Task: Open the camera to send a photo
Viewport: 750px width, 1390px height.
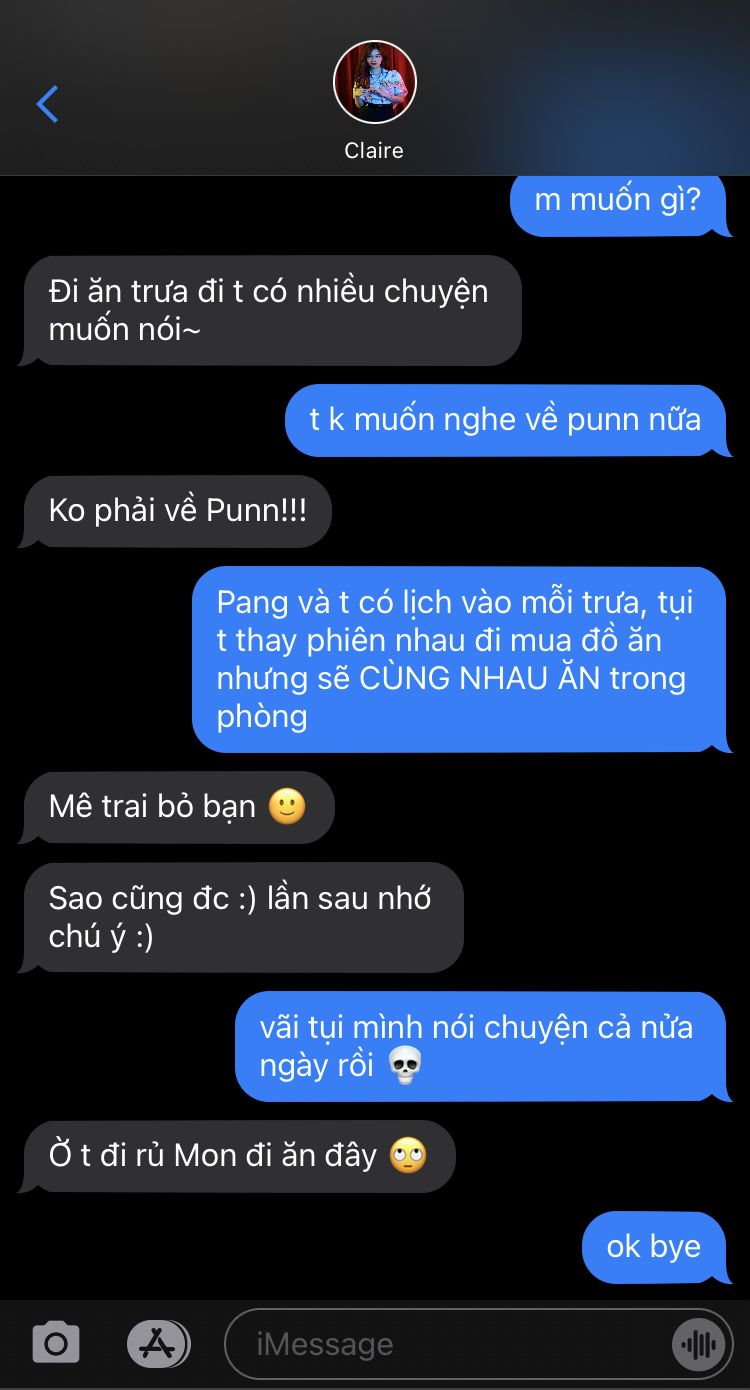Action: point(56,1343)
